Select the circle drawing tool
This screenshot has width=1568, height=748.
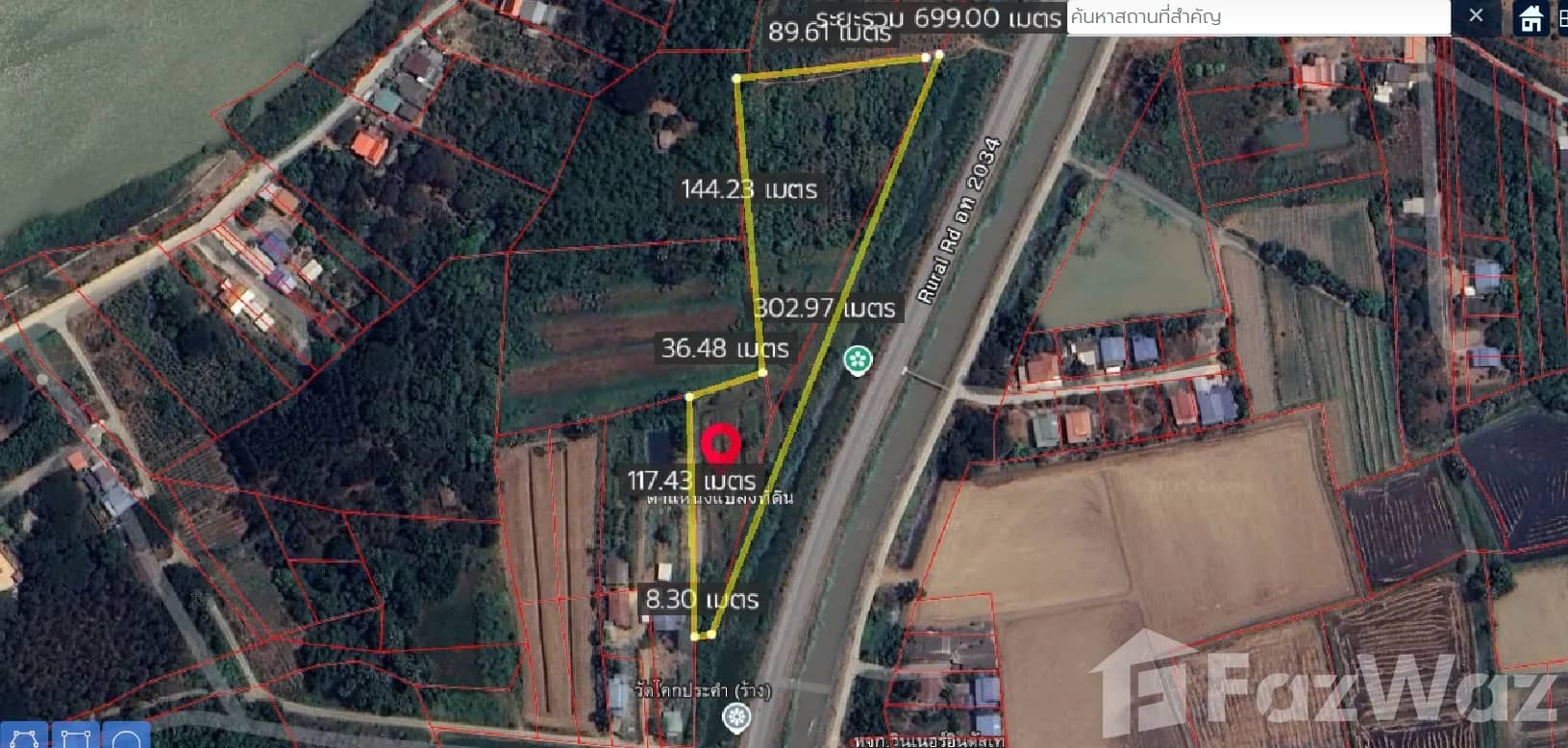click(127, 737)
